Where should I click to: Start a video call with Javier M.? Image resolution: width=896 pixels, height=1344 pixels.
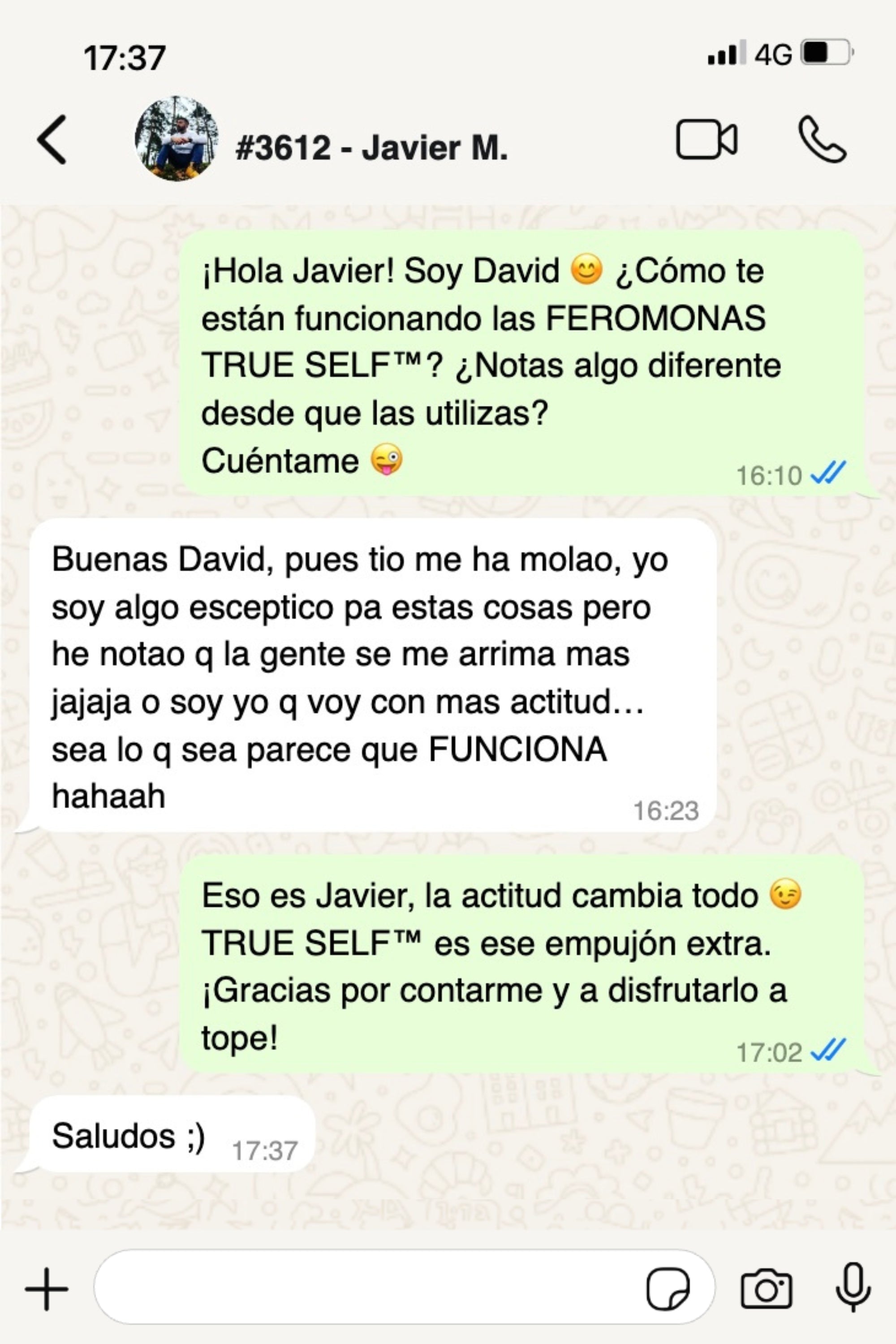coord(706,139)
